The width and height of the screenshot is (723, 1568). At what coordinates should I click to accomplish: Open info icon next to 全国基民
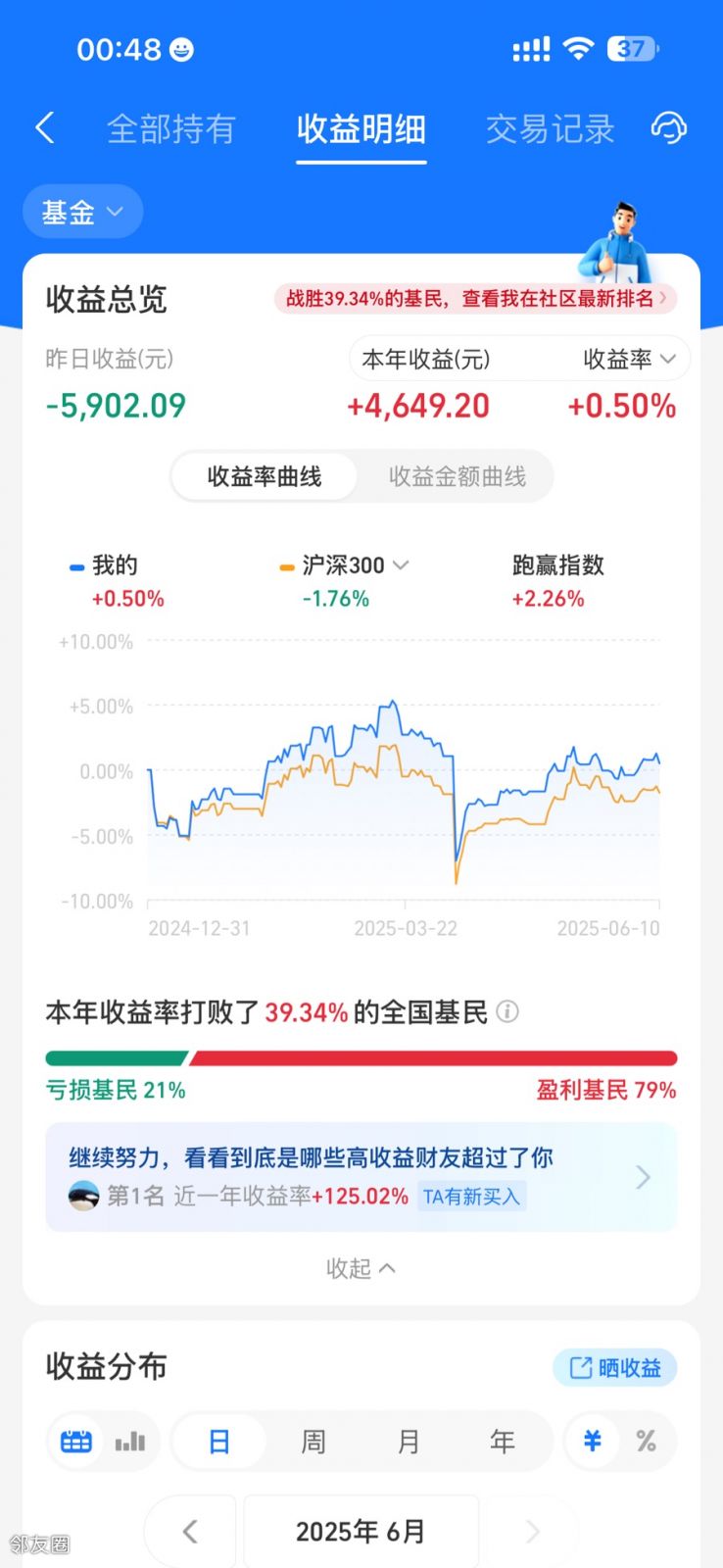[507, 1011]
